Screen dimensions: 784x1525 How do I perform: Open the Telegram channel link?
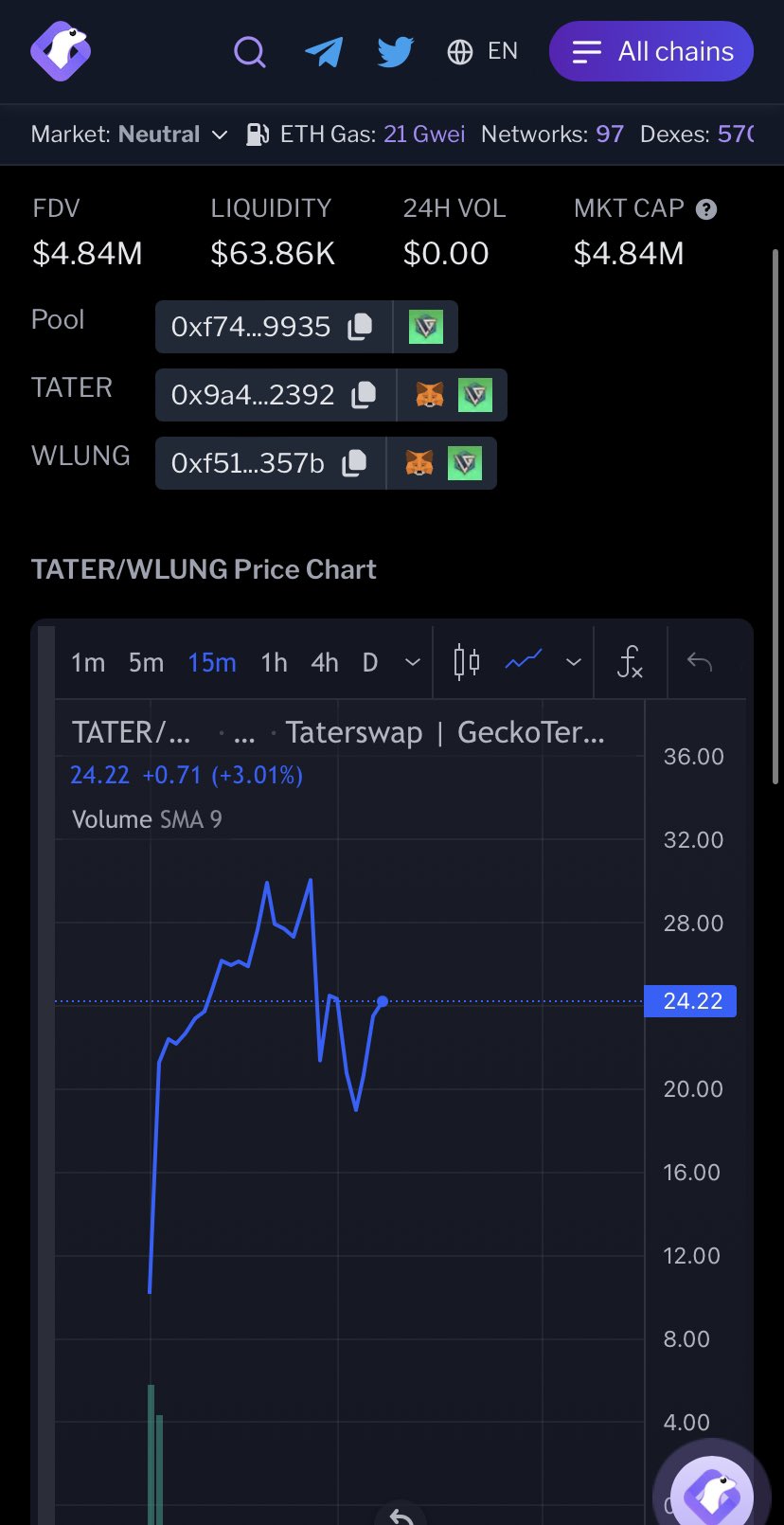click(x=324, y=51)
